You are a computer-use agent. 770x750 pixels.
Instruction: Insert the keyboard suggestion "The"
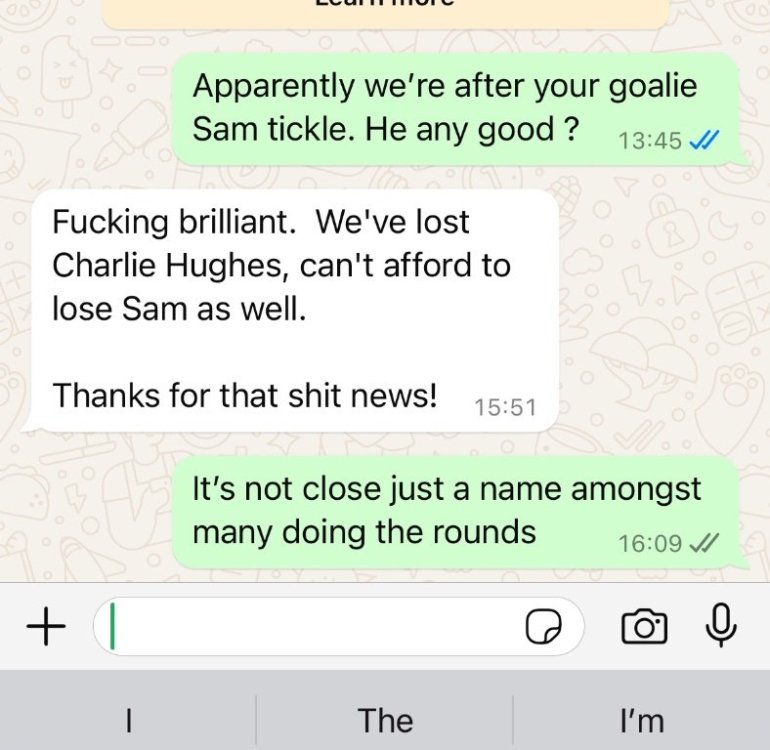click(x=385, y=720)
